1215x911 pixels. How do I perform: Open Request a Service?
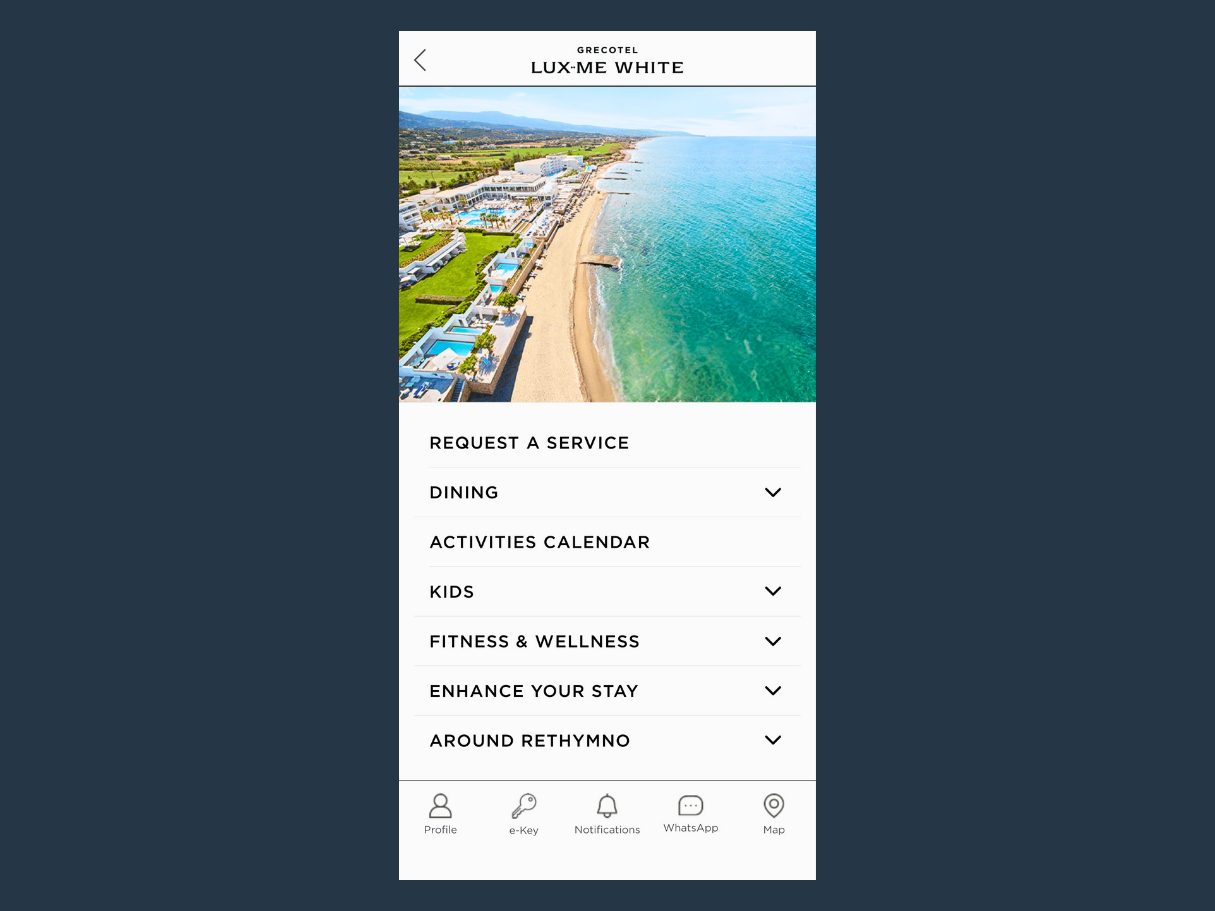tap(529, 443)
